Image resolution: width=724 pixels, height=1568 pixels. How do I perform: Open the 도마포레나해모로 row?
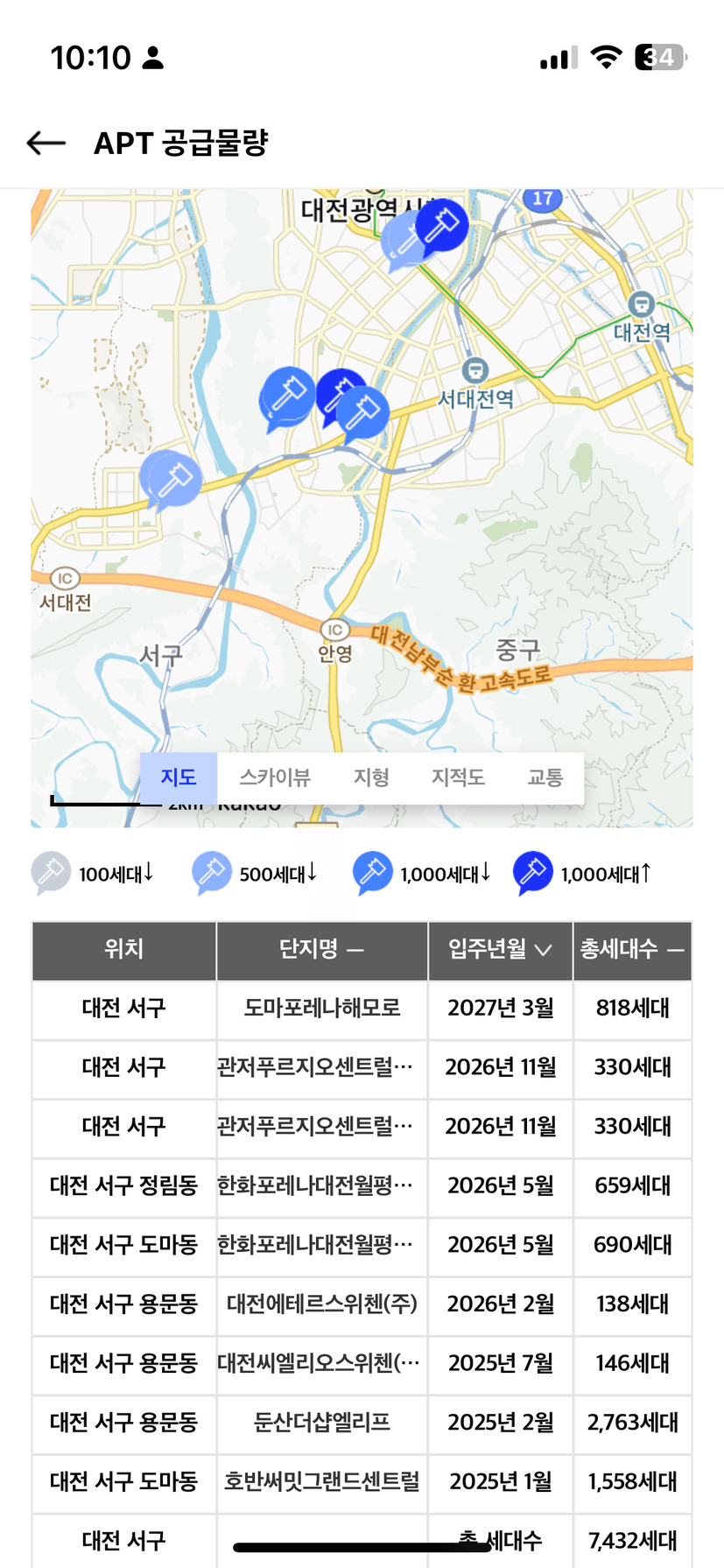pos(321,1009)
